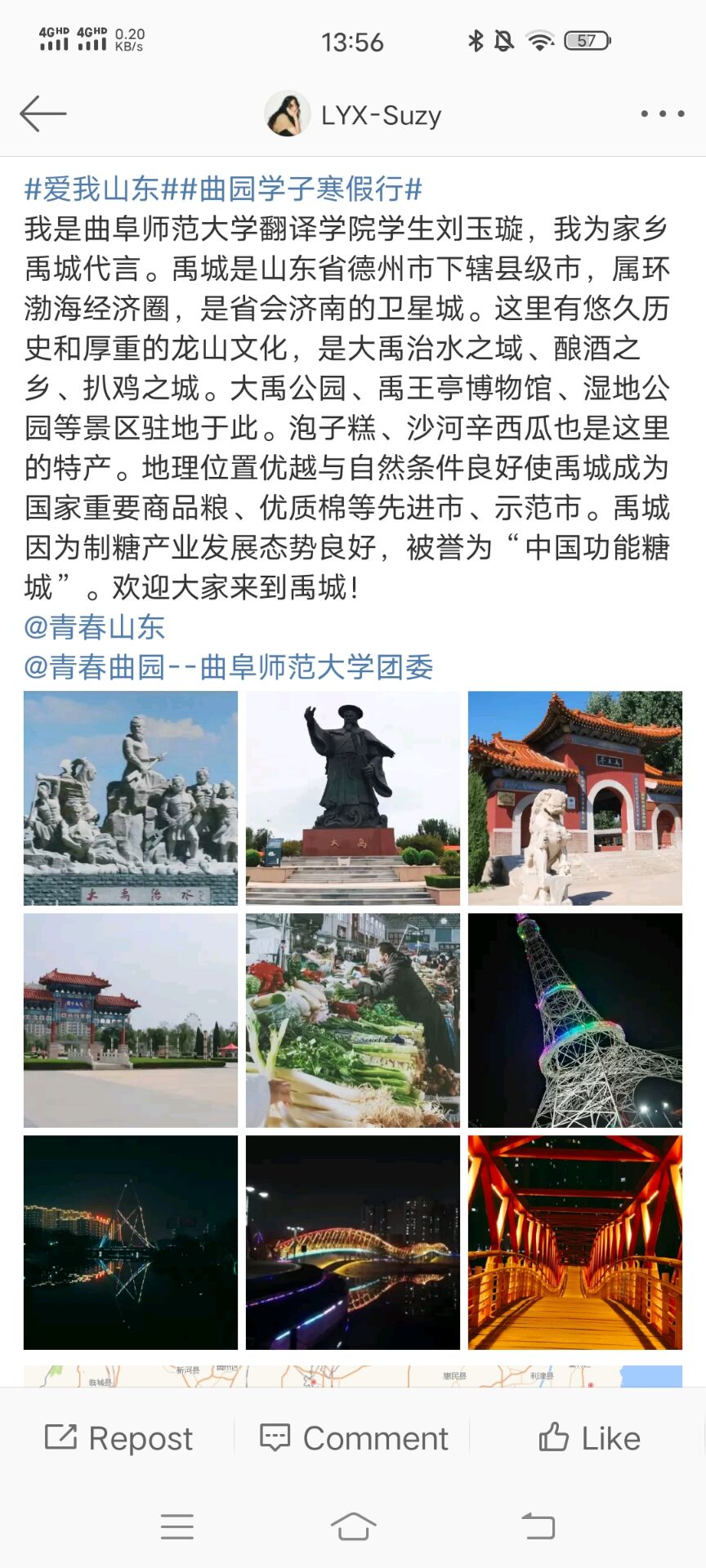Visit the @青春曲园--曲阜师范大学团委 mention

[229, 667]
